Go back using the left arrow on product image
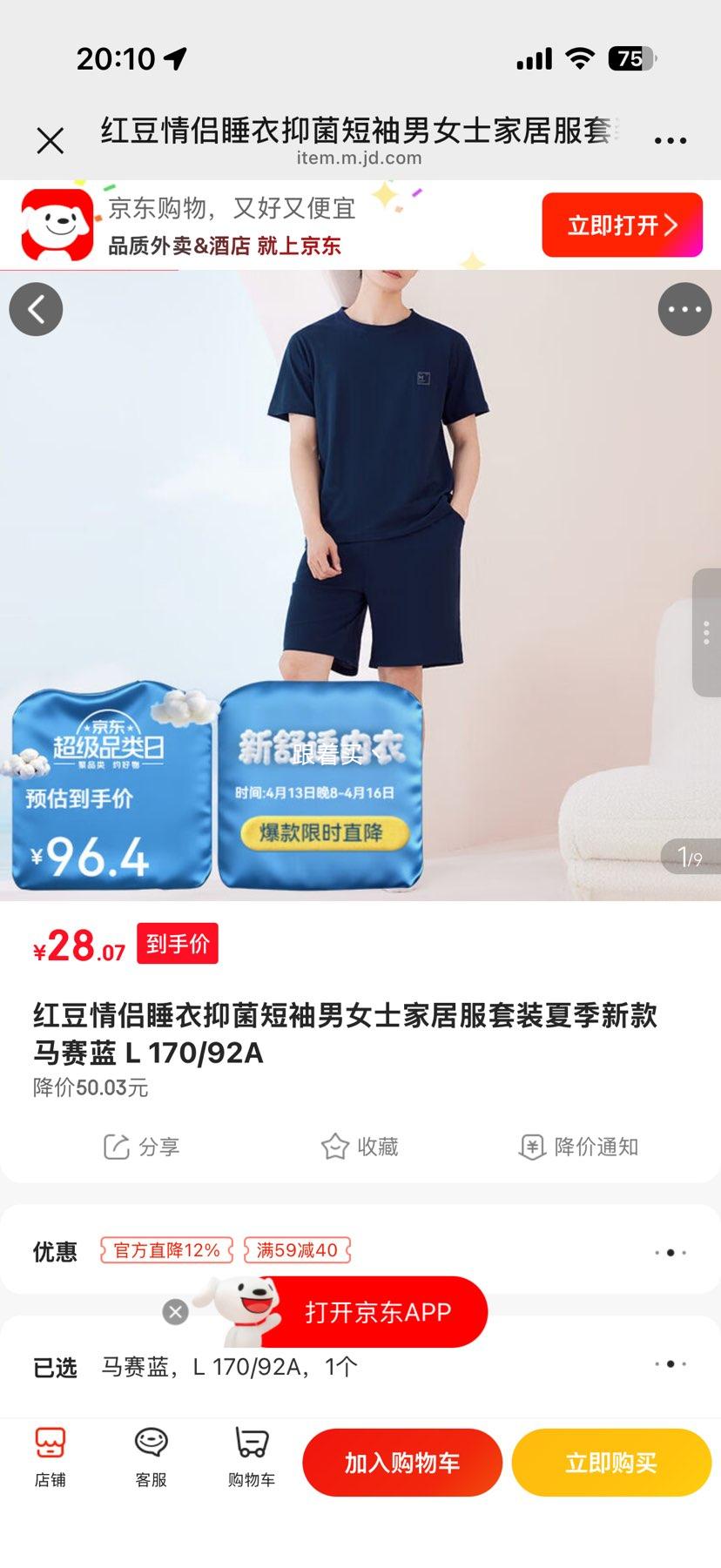The width and height of the screenshot is (721, 1568). [x=36, y=309]
